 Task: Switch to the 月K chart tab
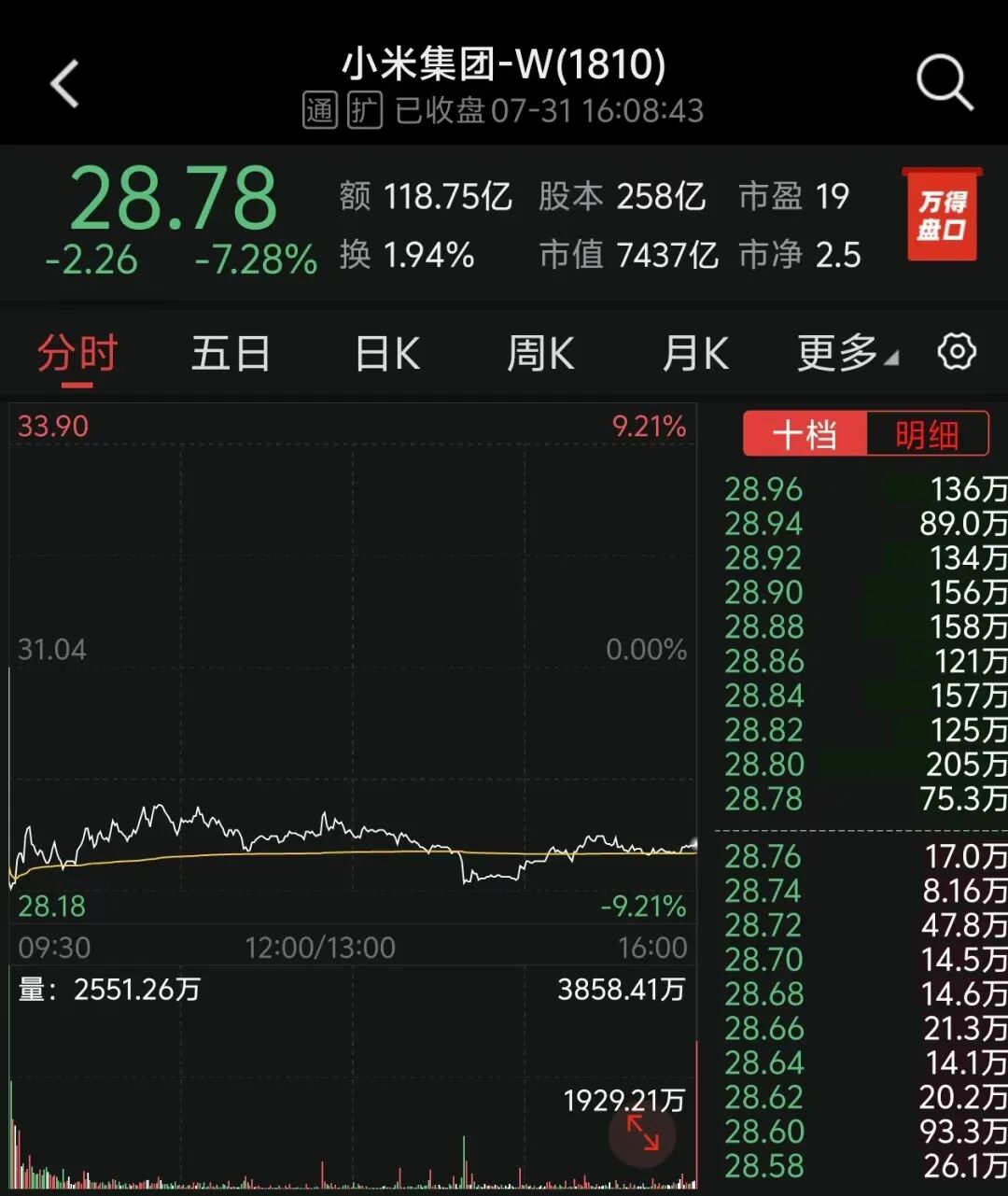click(695, 354)
